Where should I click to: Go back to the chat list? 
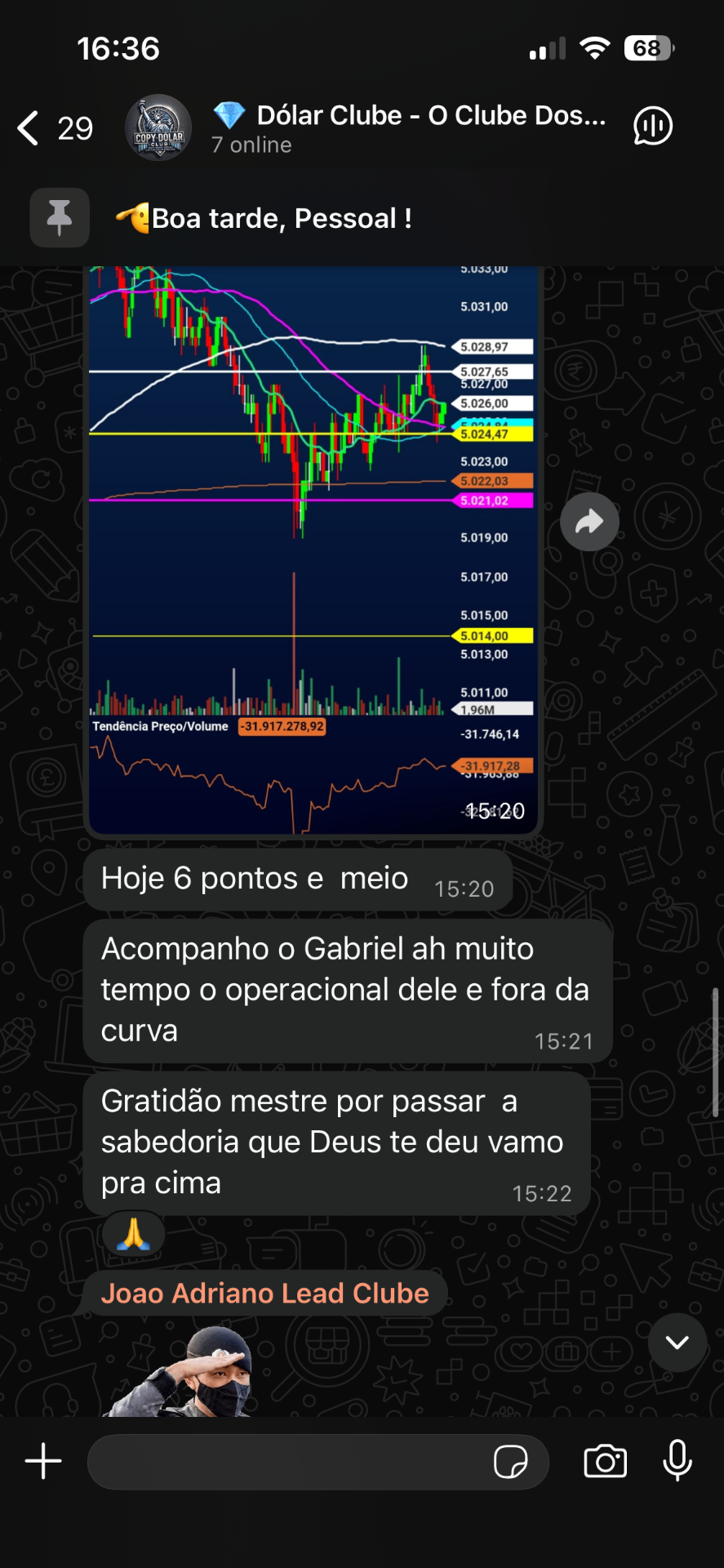(54, 128)
